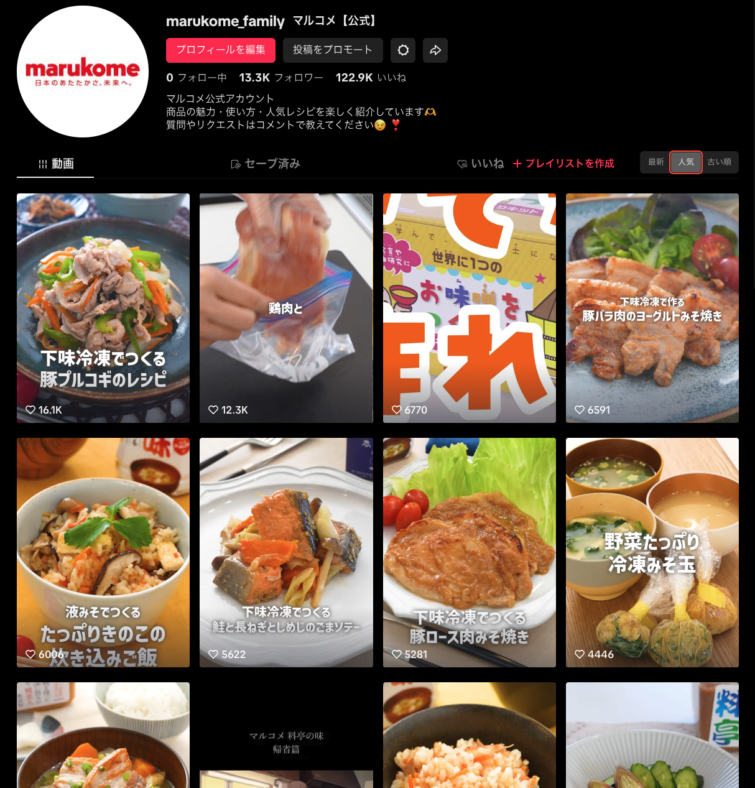The width and height of the screenshot is (755, 788).
Task: Play the 鮭と長ねぎとしめじのごまソテー video
Action: (286, 552)
